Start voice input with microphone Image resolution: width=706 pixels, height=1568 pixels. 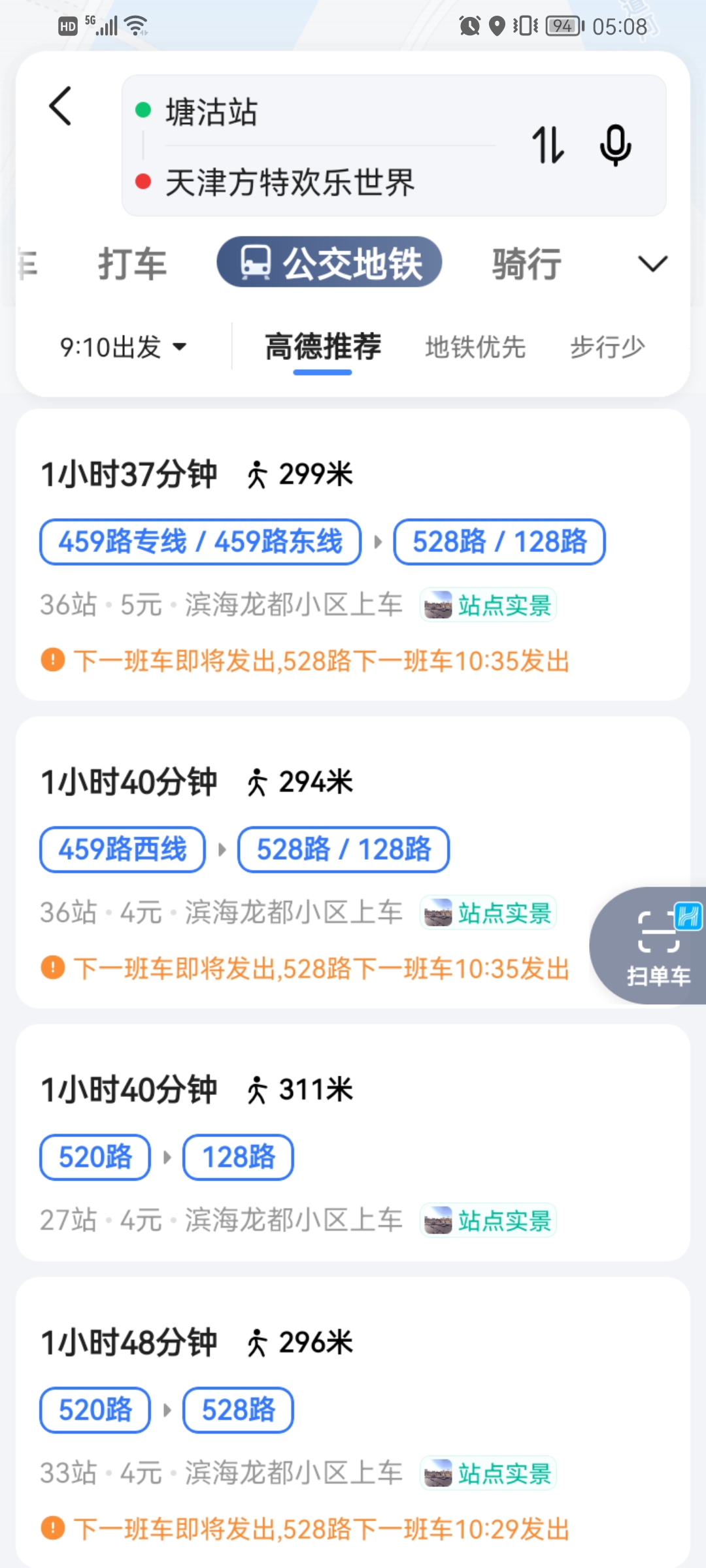click(615, 145)
